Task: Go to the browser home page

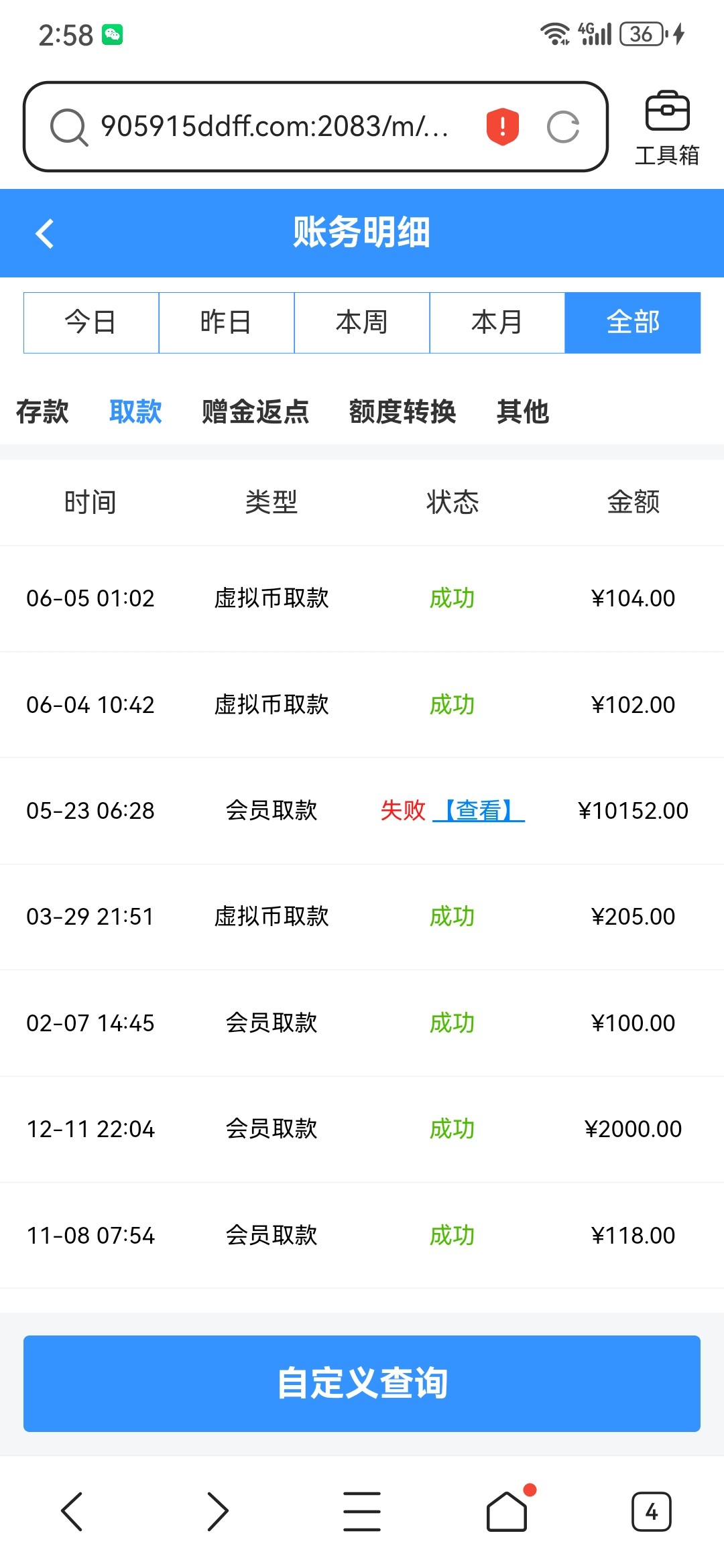Action: click(x=507, y=1510)
